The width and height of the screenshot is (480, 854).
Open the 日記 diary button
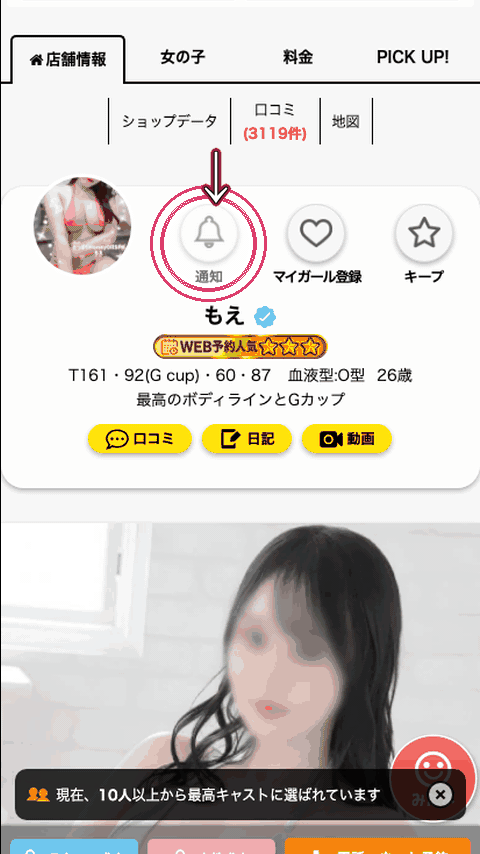click(247, 439)
